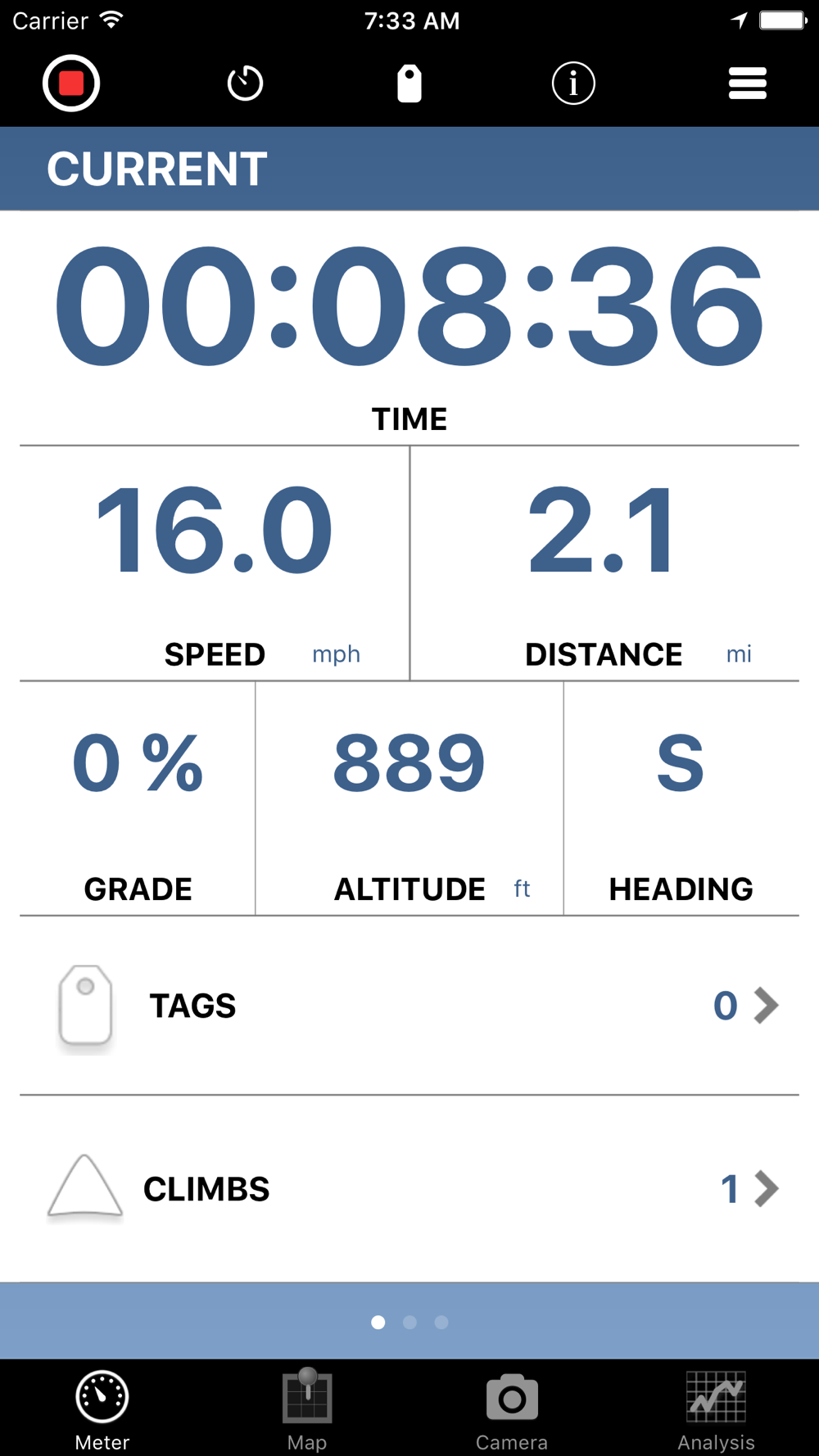Open the info icon
The height and width of the screenshot is (1456, 819).
[573, 83]
